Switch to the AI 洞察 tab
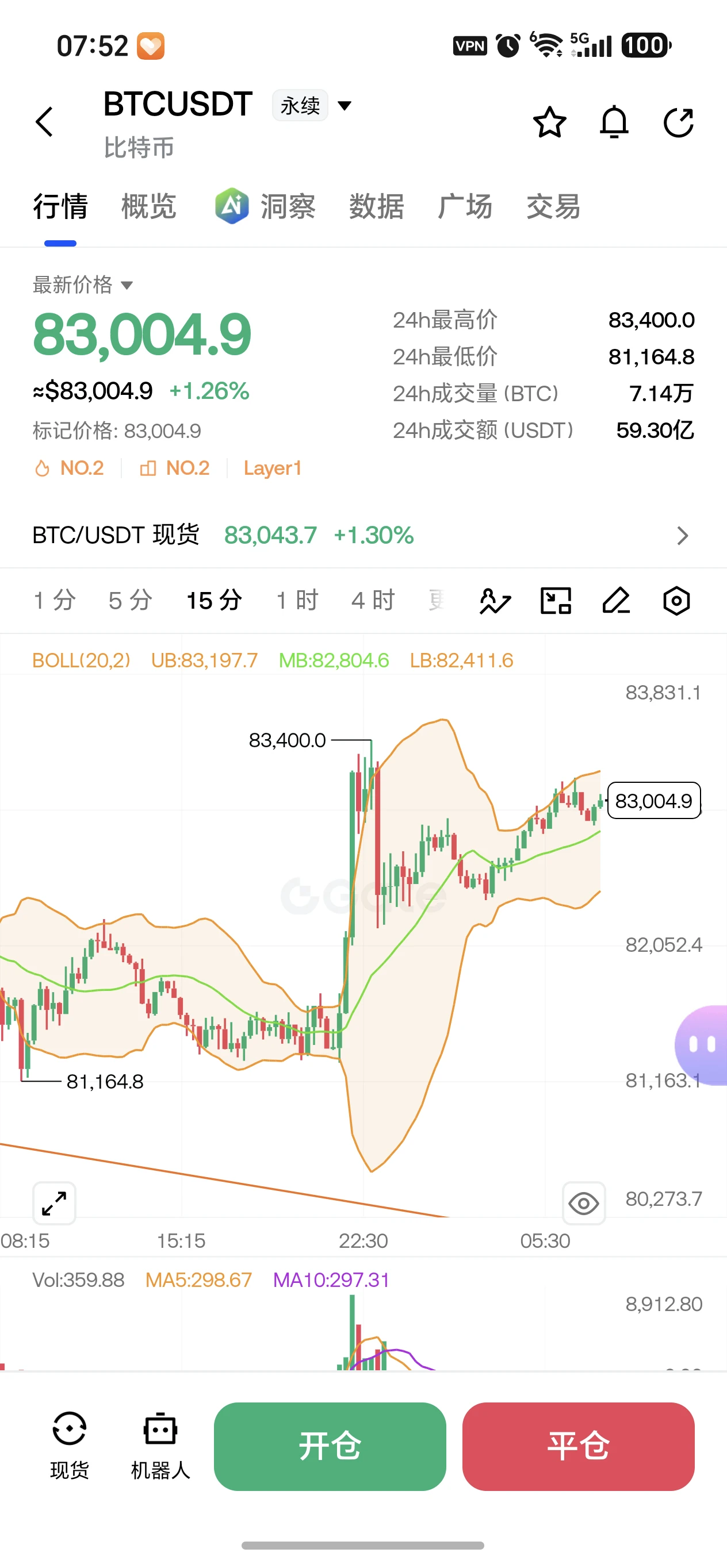727x1568 pixels. pos(265,206)
